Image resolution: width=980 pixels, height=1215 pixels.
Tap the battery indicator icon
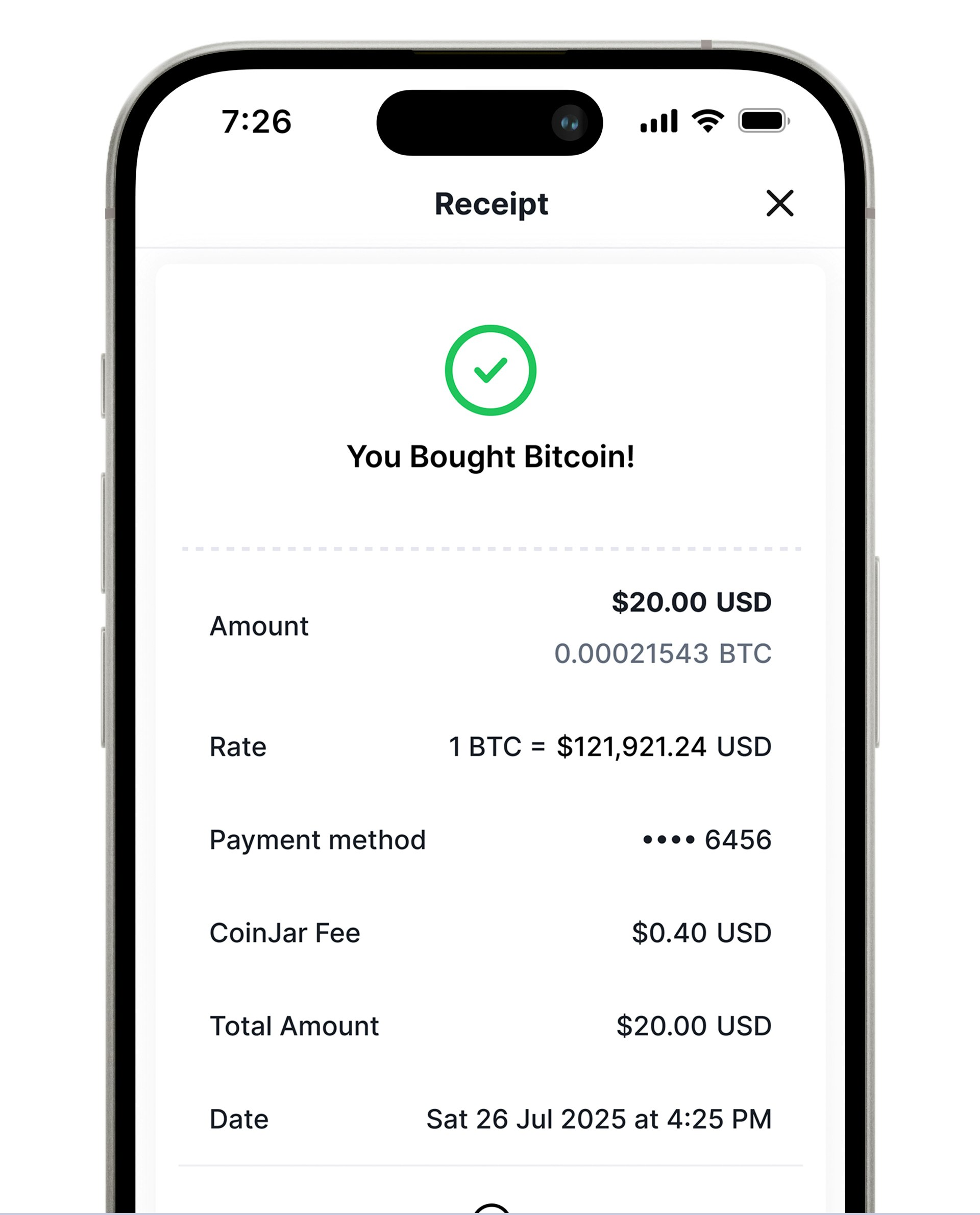pos(763,120)
